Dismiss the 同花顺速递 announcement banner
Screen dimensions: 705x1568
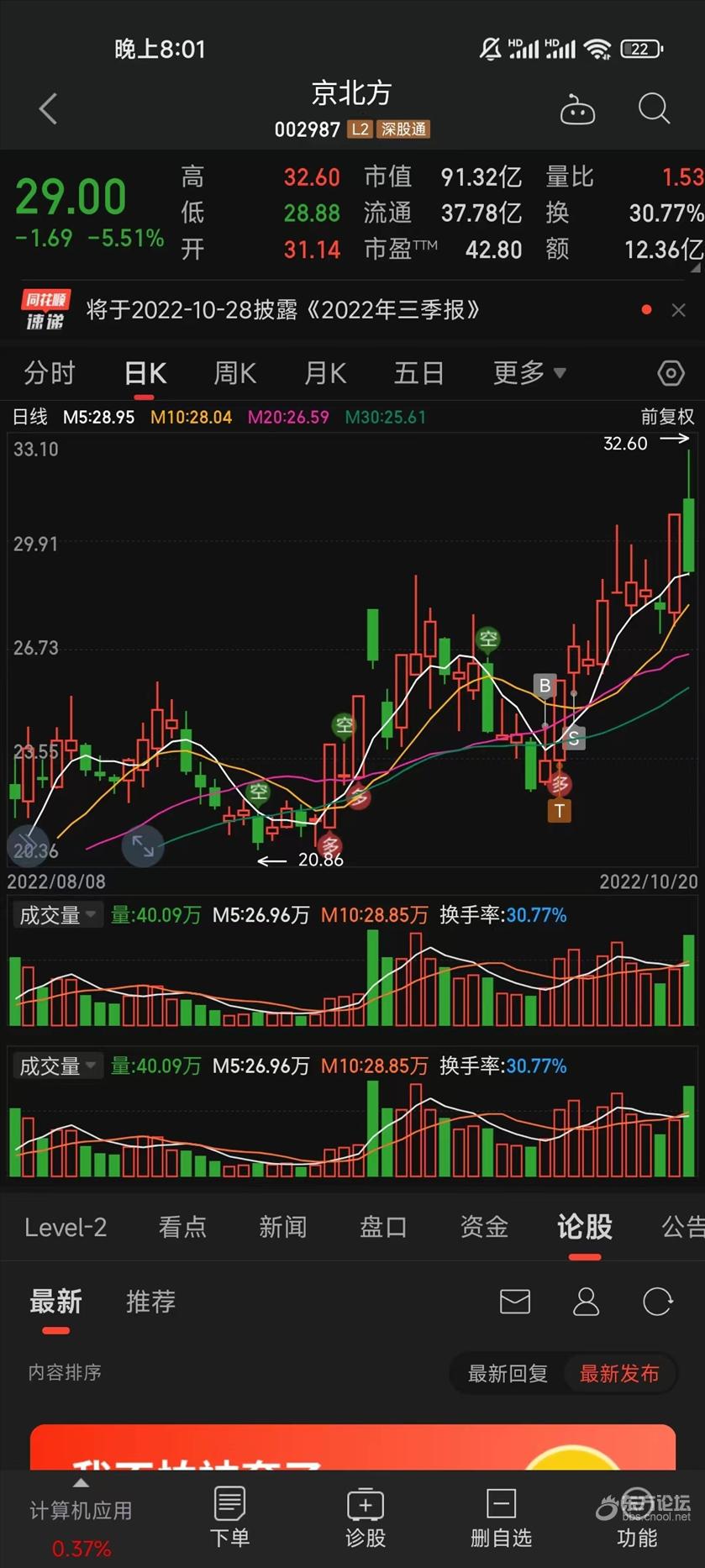point(678,310)
